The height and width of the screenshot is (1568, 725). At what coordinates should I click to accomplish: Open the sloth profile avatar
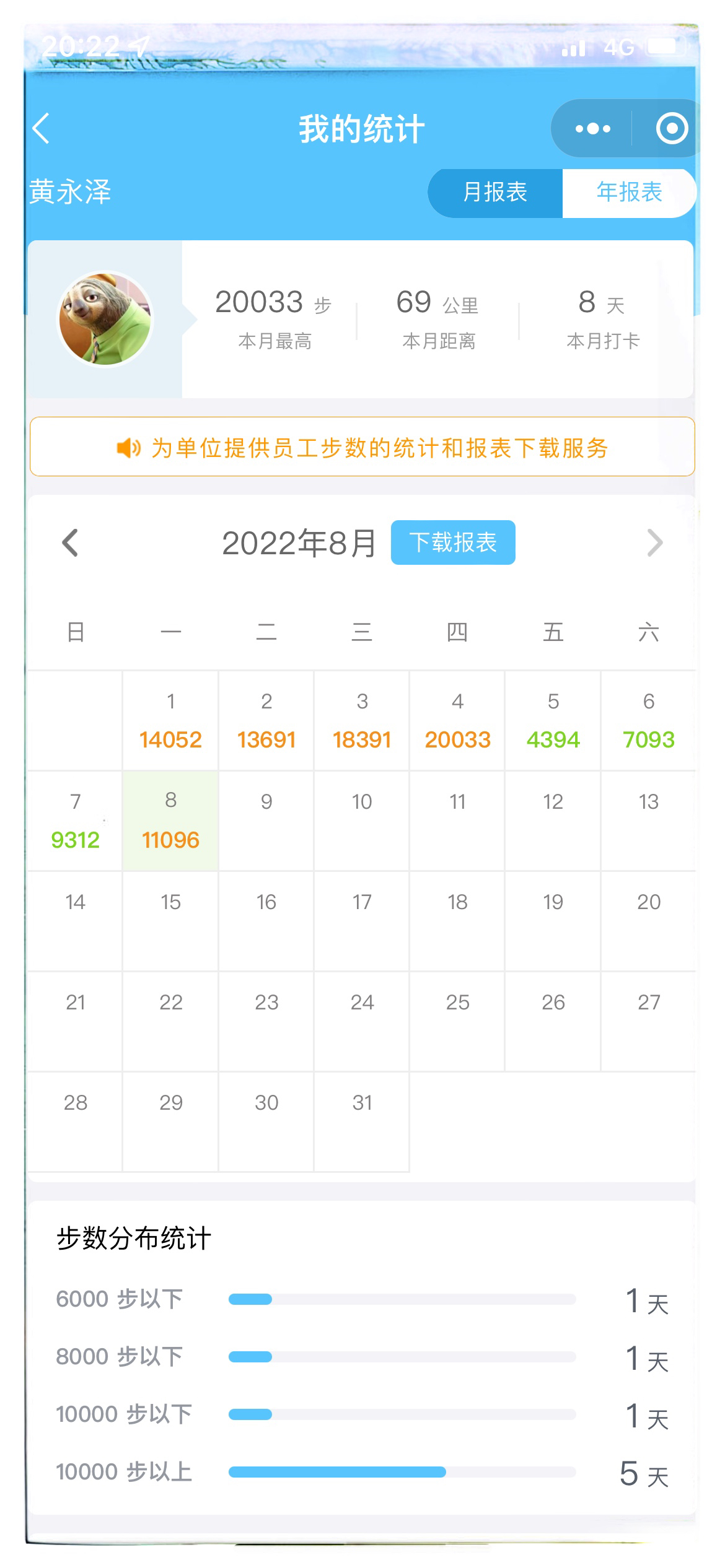pyautogui.click(x=105, y=319)
